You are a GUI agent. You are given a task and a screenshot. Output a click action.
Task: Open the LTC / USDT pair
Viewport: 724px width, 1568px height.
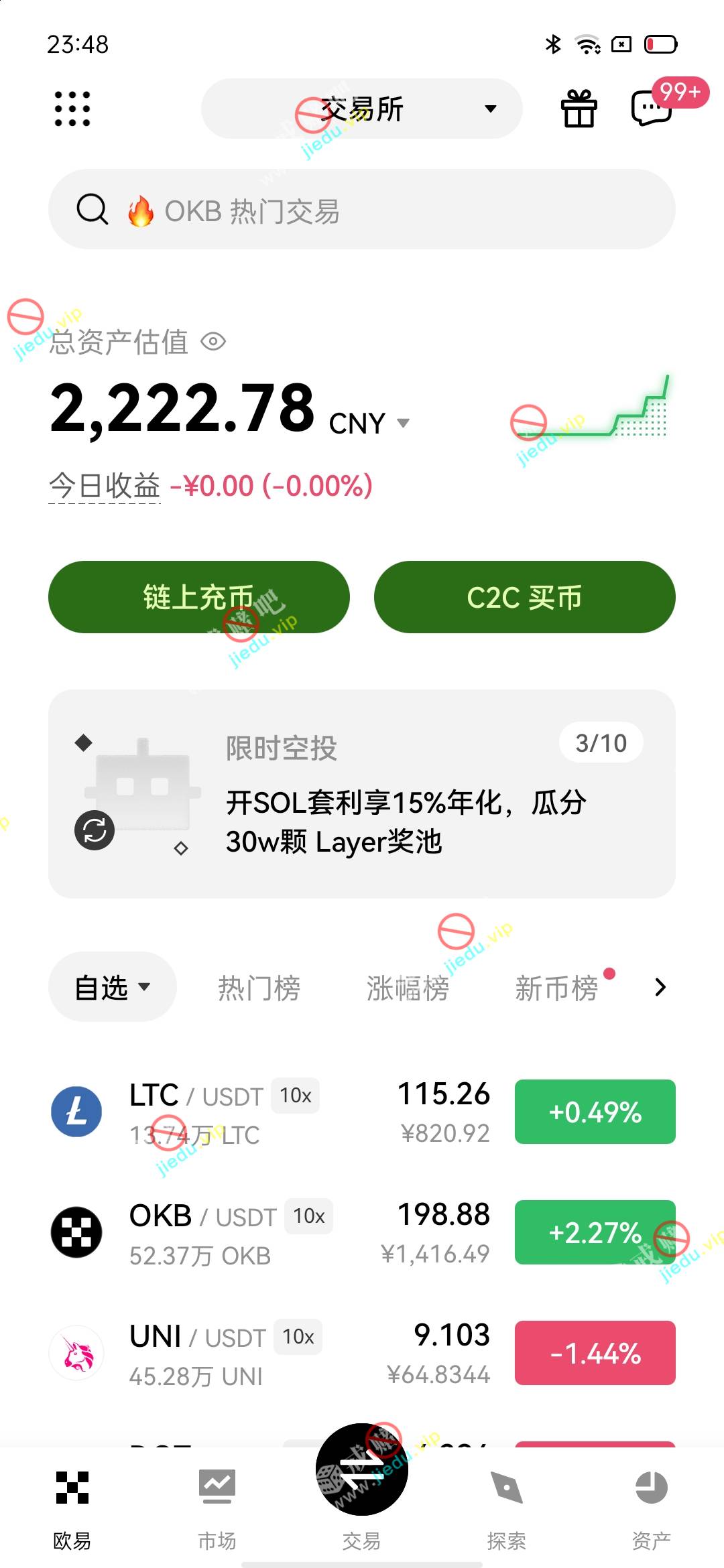tap(268, 1112)
